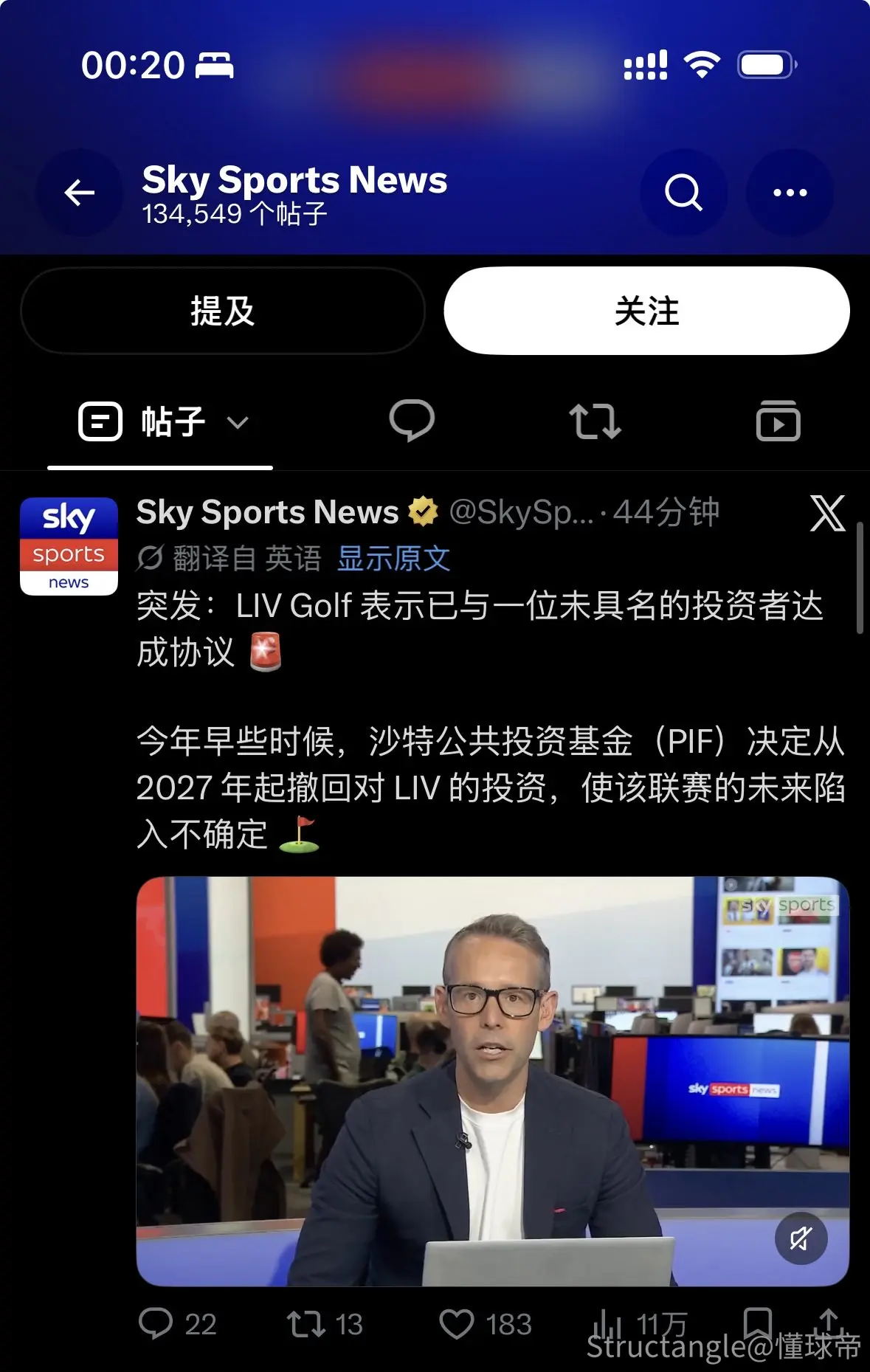
Task: Go back using the arrow icon
Action: click(79, 193)
